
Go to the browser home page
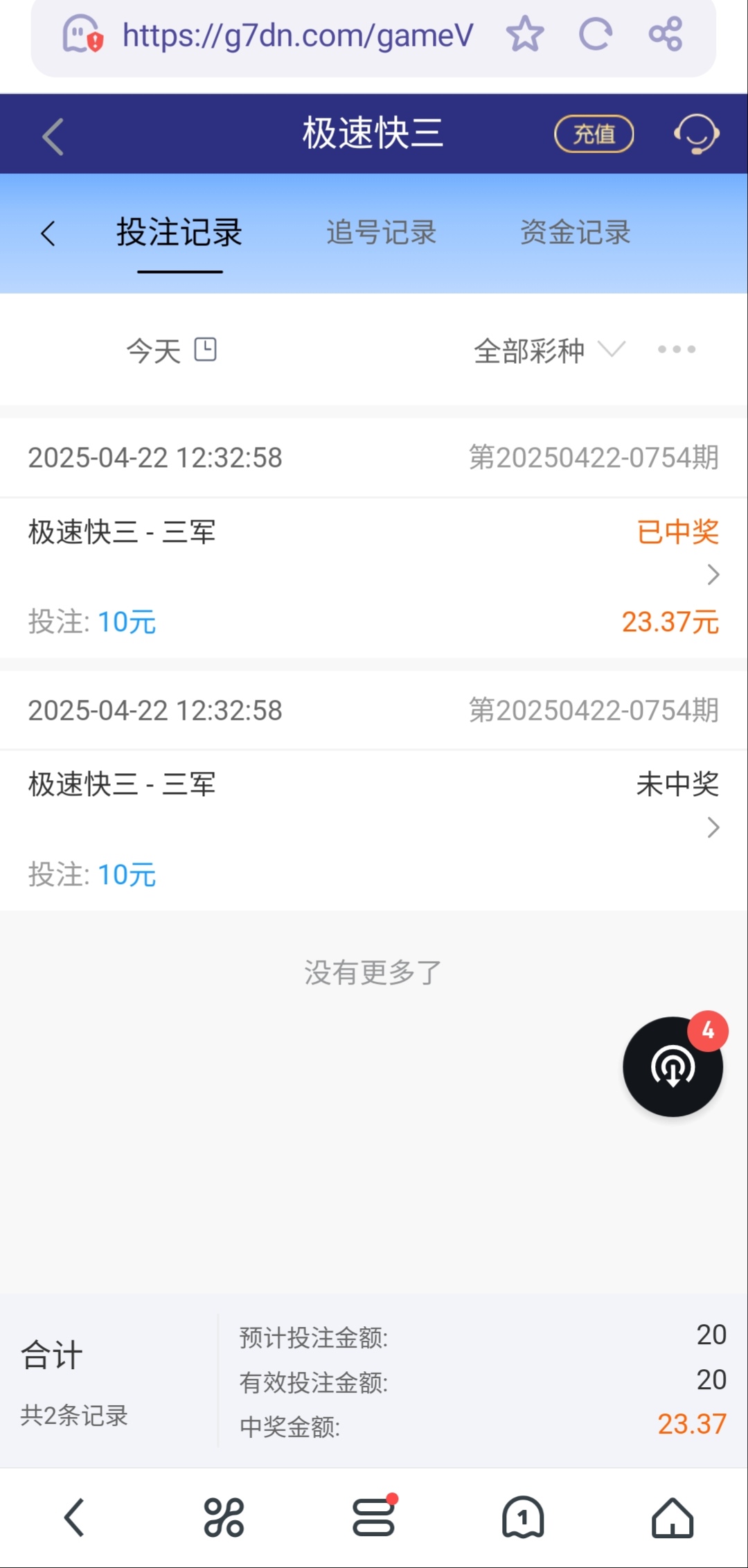tap(673, 1518)
